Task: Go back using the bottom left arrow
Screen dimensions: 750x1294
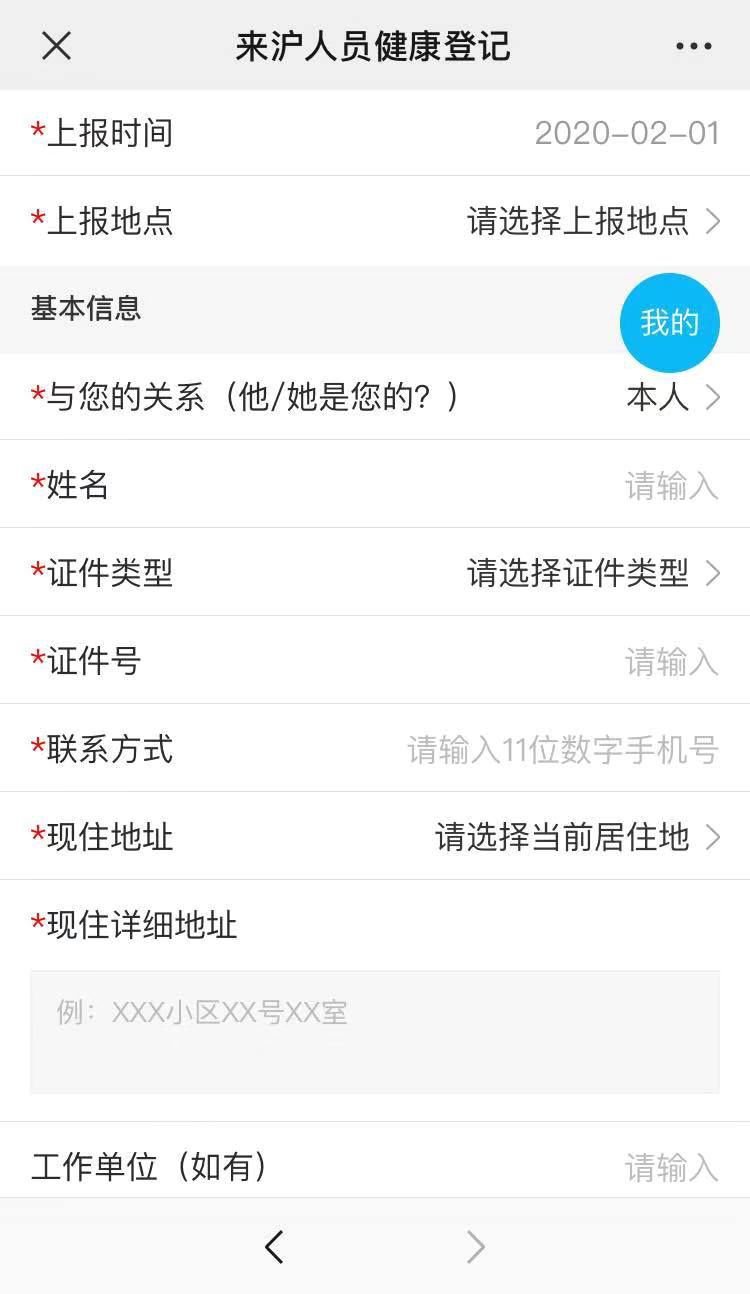Action: pyautogui.click(x=274, y=1246)
